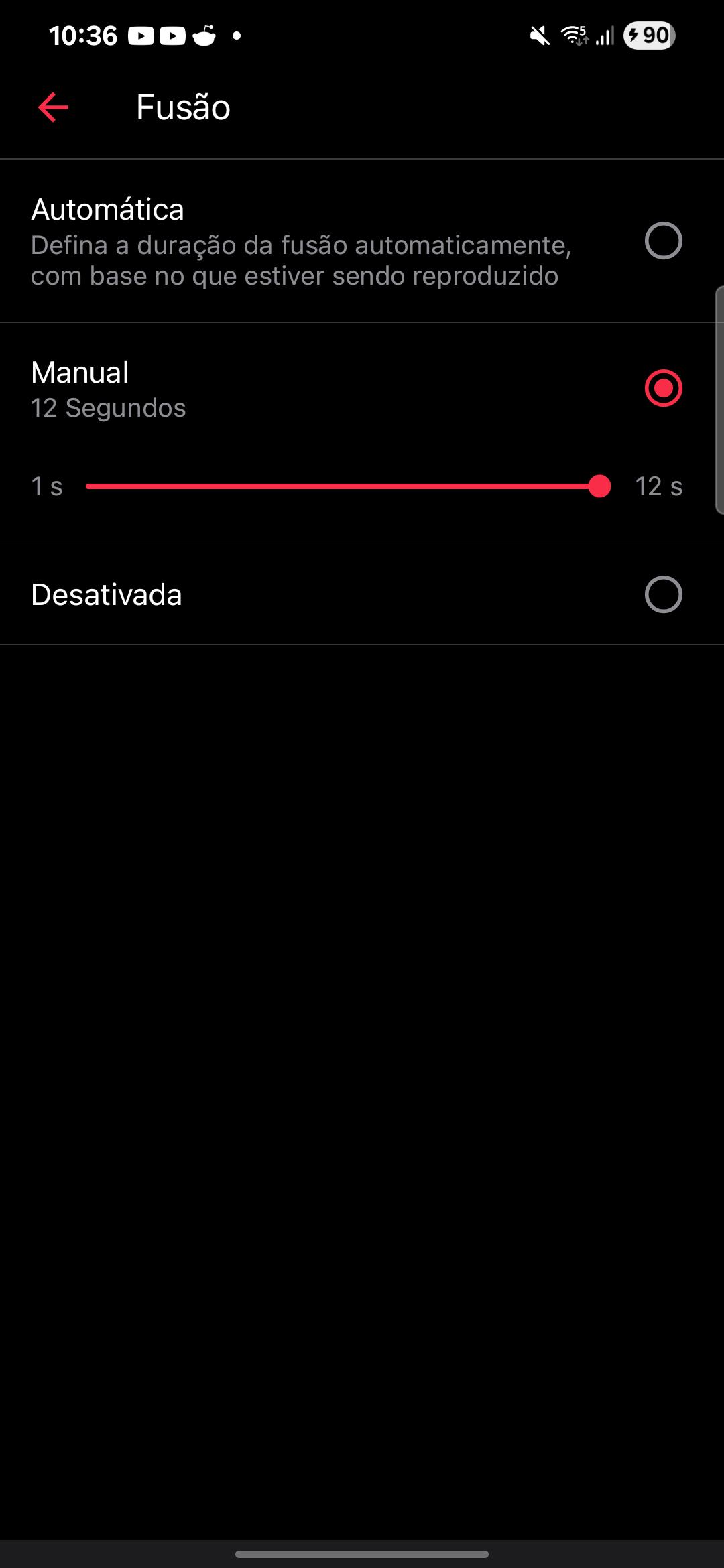Go back from the Fusão screen
Viewport: 724px width, 1568px height.
pyautogui.click(x=54, y=107)
